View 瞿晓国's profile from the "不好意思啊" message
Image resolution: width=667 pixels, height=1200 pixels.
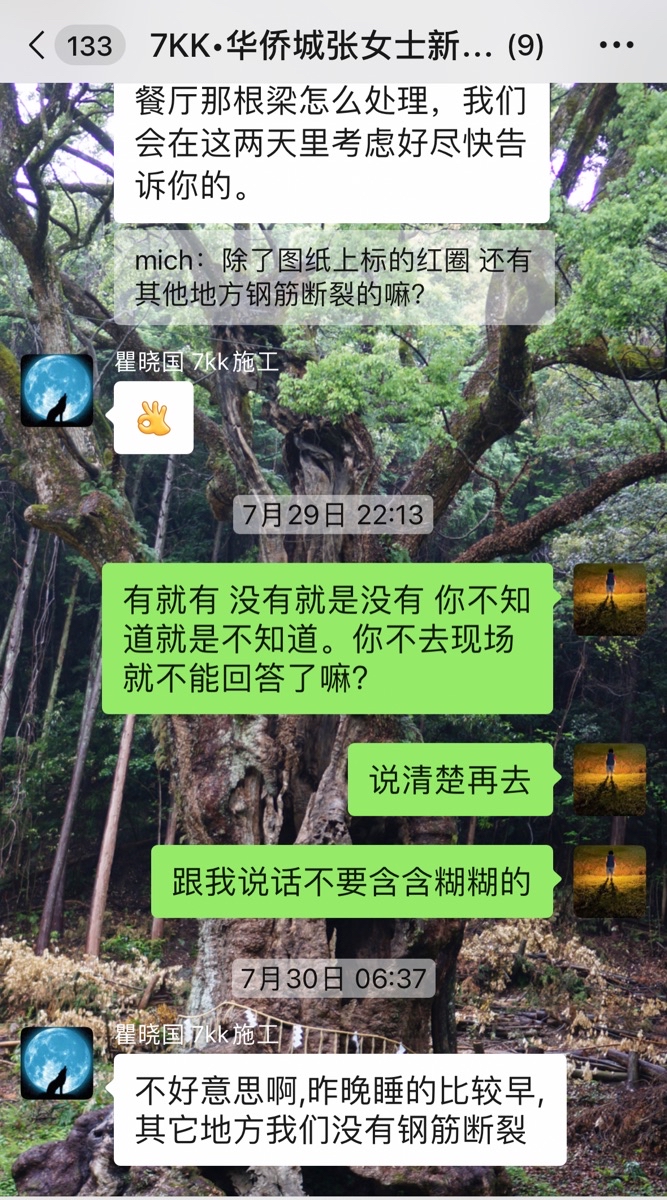tap(57, 1064)
